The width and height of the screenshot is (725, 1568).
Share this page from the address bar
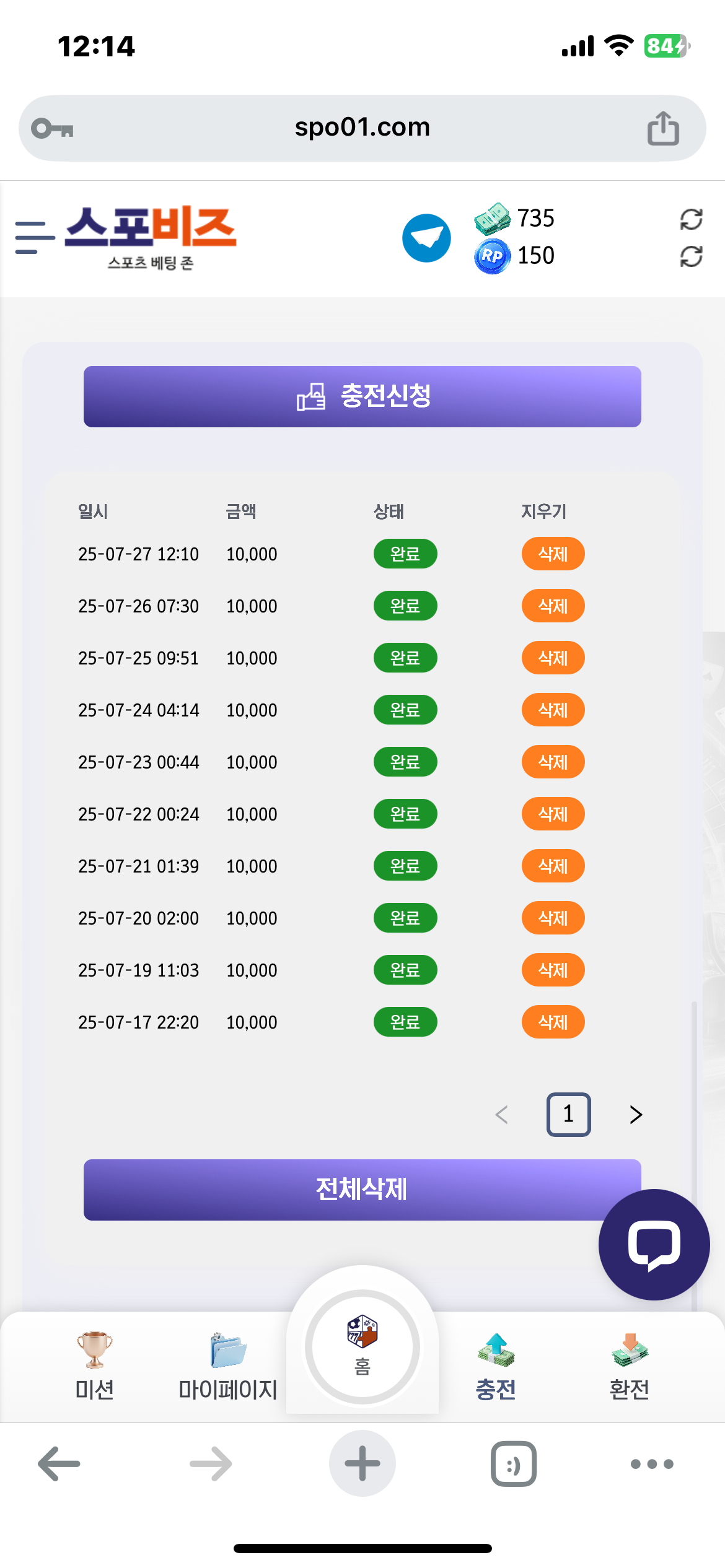(663, 128)
